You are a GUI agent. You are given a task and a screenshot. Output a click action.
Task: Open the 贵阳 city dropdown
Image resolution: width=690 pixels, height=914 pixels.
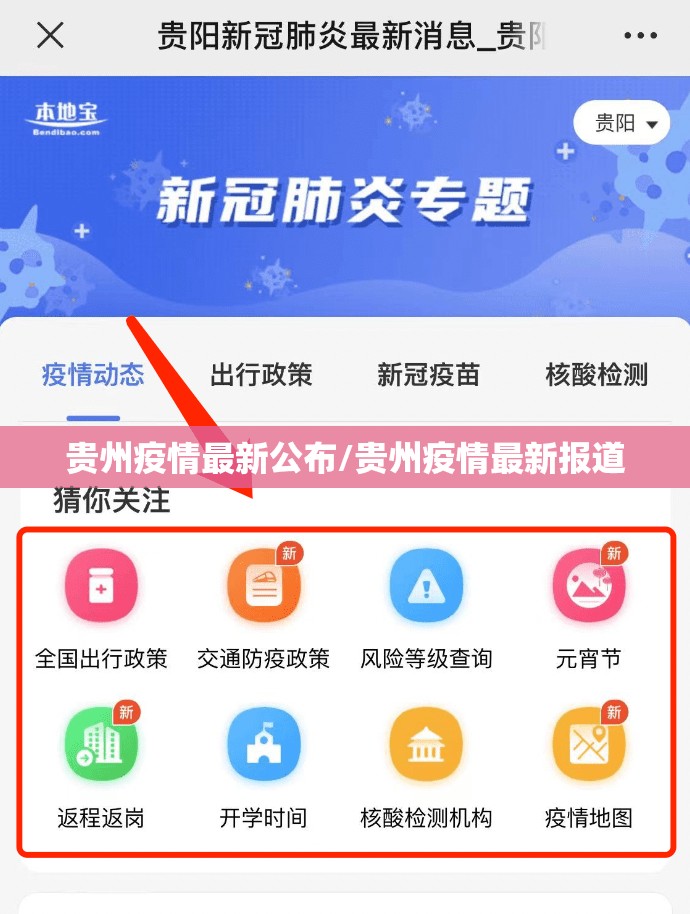coord(621,124)
